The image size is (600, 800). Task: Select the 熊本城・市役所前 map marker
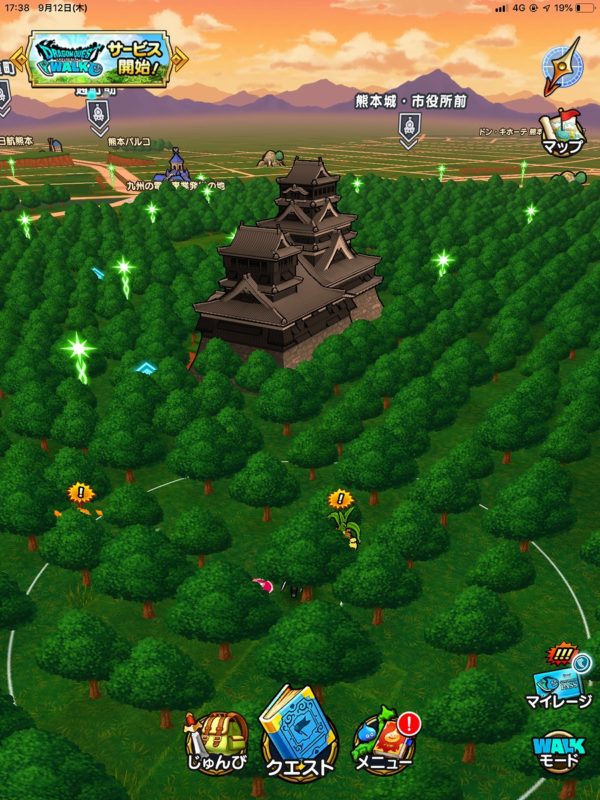pos(409,127)
